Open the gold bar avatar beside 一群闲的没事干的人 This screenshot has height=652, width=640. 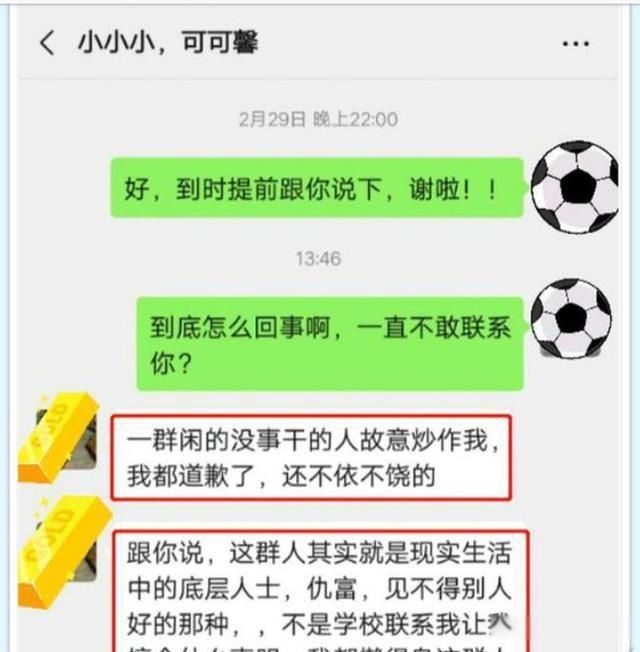[60, 436]
